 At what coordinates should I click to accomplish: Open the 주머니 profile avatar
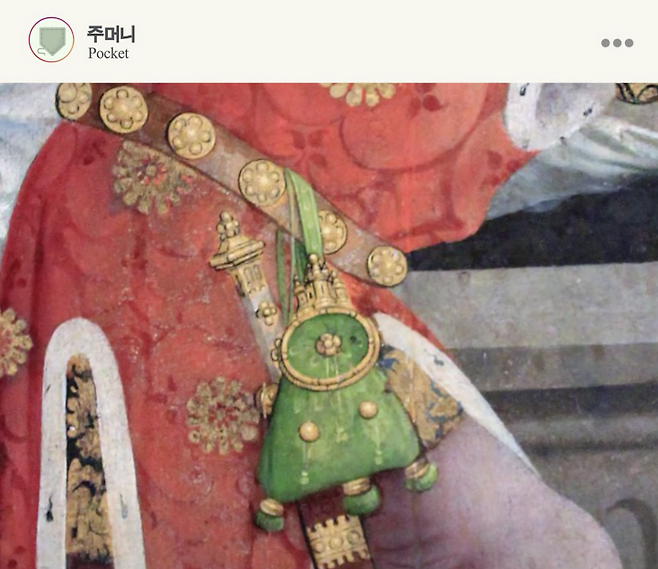coord(51,40)
